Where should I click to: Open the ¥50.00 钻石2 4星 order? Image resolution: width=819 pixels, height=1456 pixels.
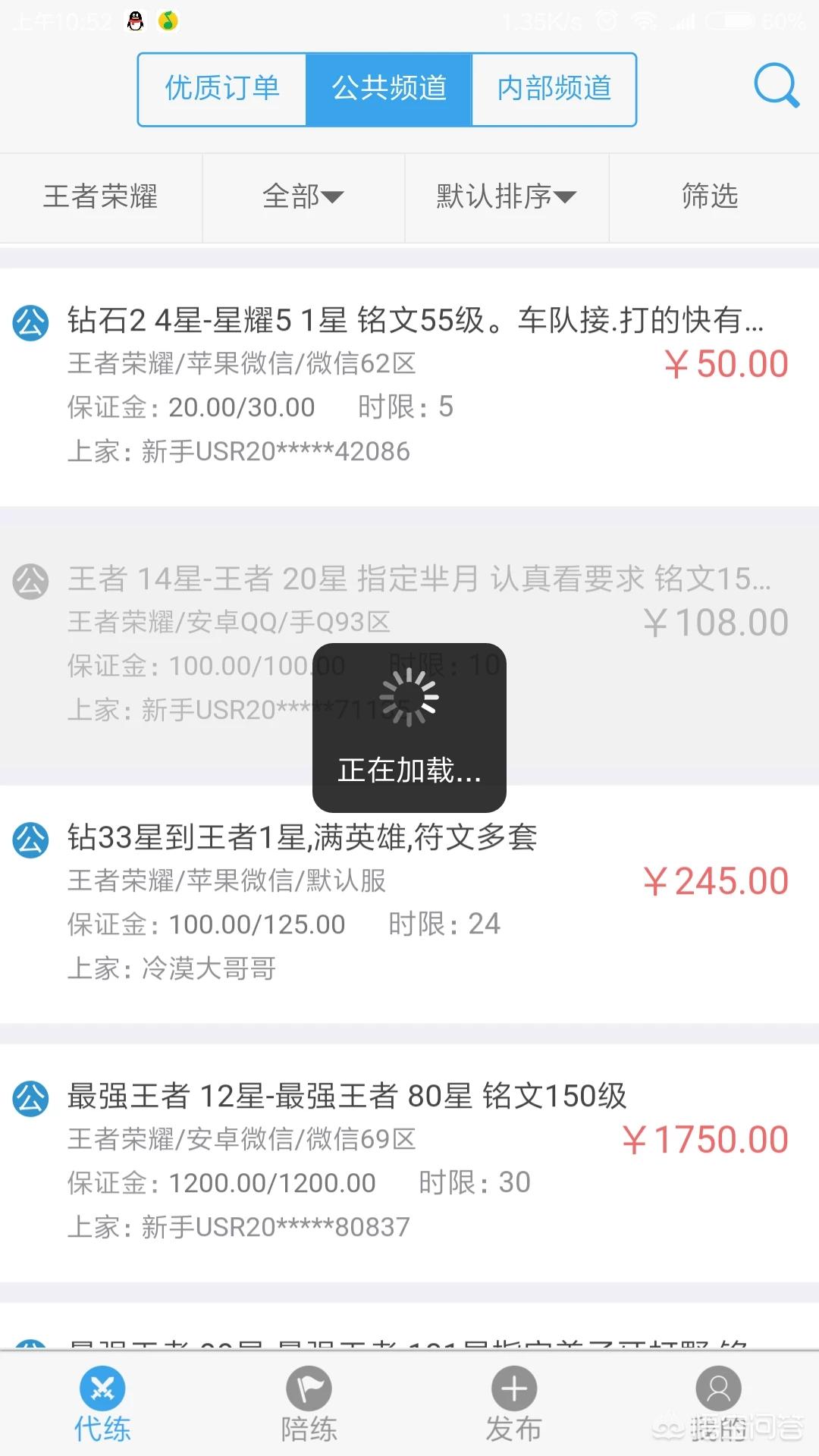(409, 385)
